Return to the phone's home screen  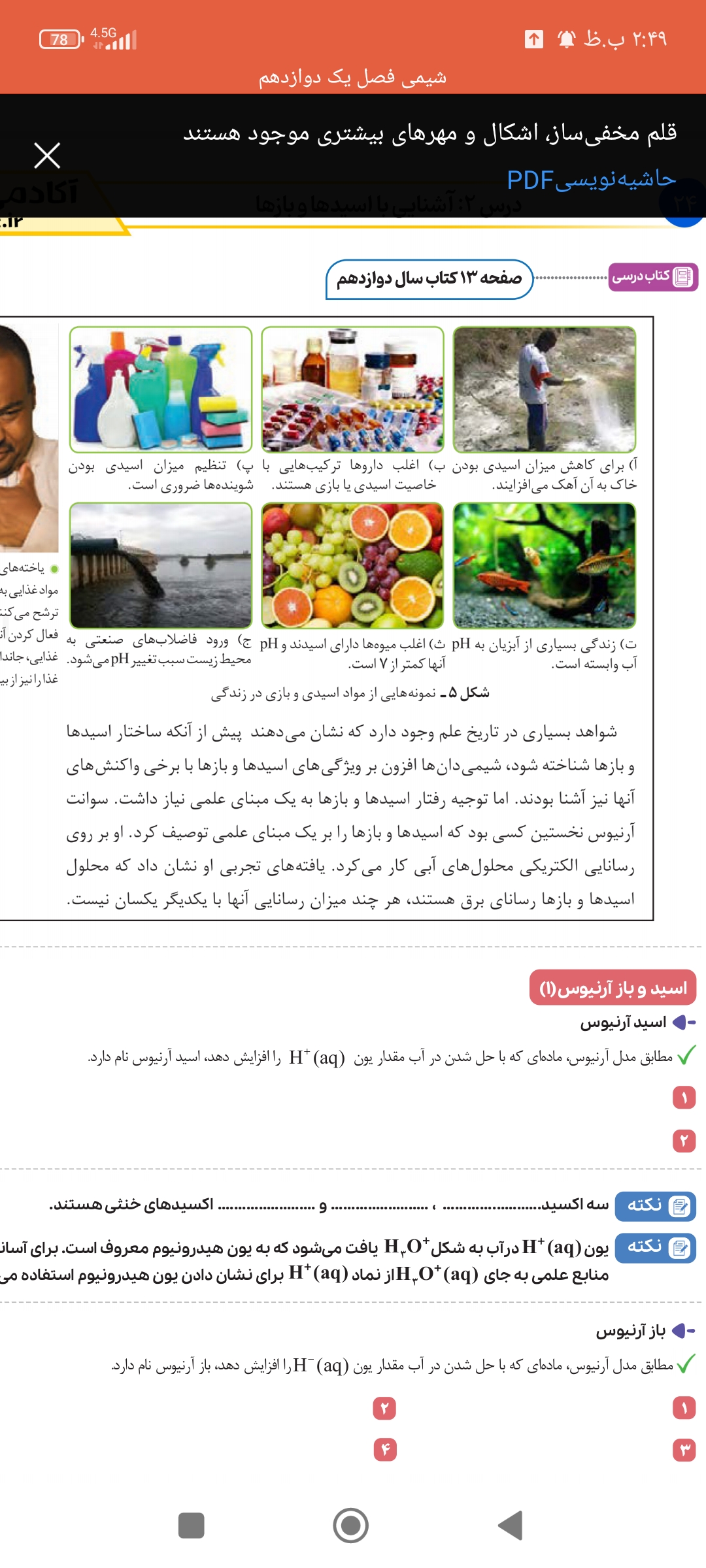[351, 1526]
